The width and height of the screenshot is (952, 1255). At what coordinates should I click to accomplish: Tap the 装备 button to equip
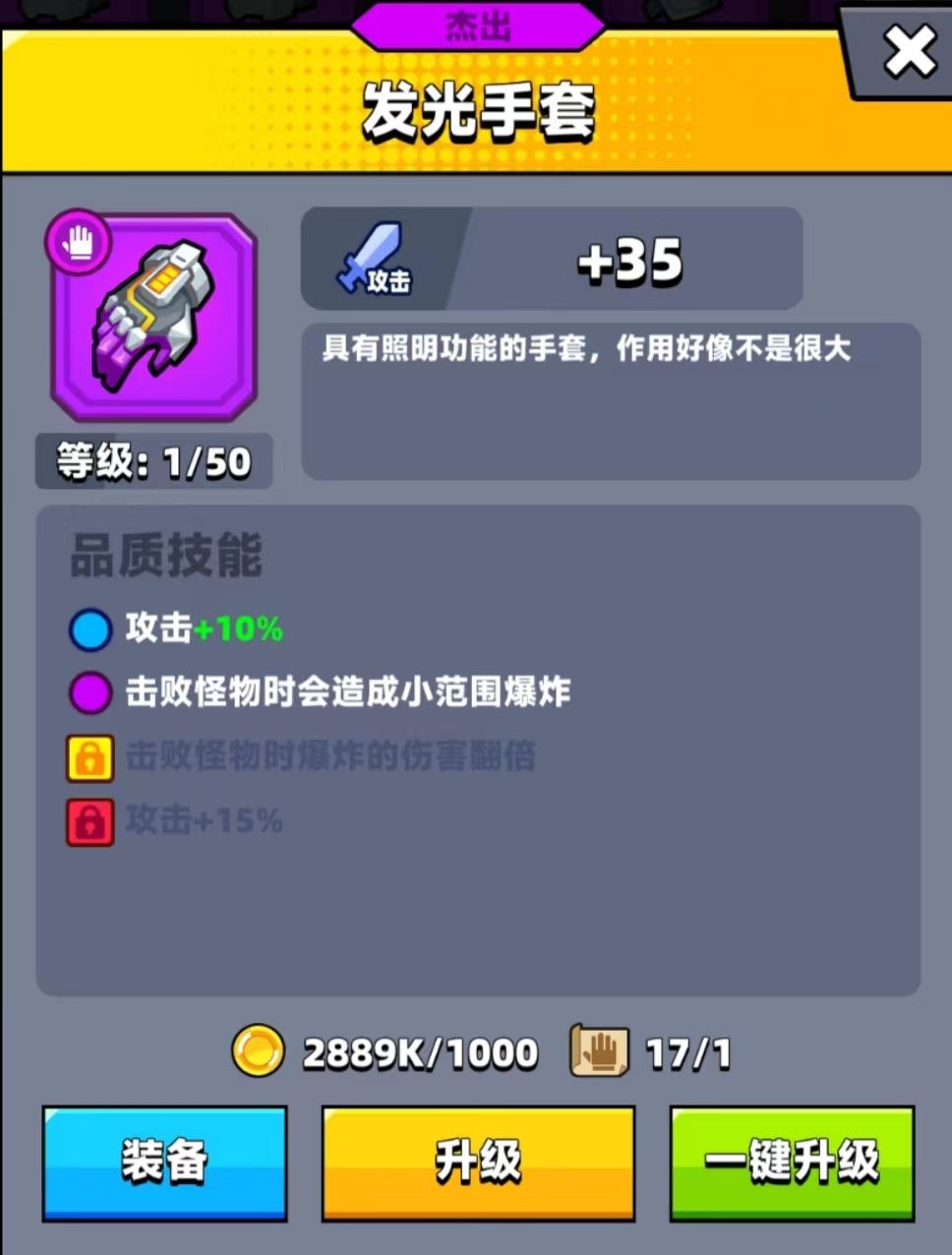[164, 1163]
